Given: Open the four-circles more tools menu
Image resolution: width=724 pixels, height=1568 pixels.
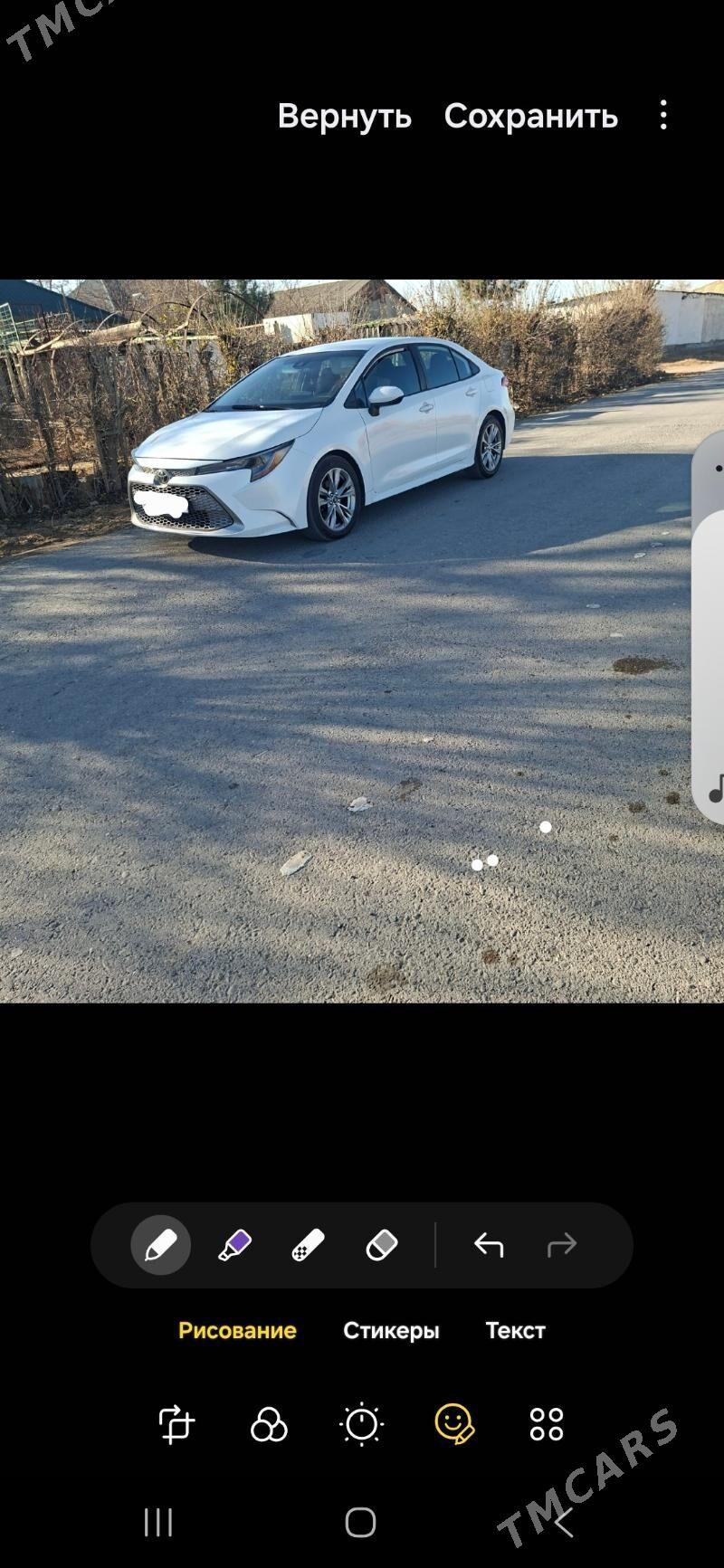Looking at the screenshot, I should [546, 1423].
